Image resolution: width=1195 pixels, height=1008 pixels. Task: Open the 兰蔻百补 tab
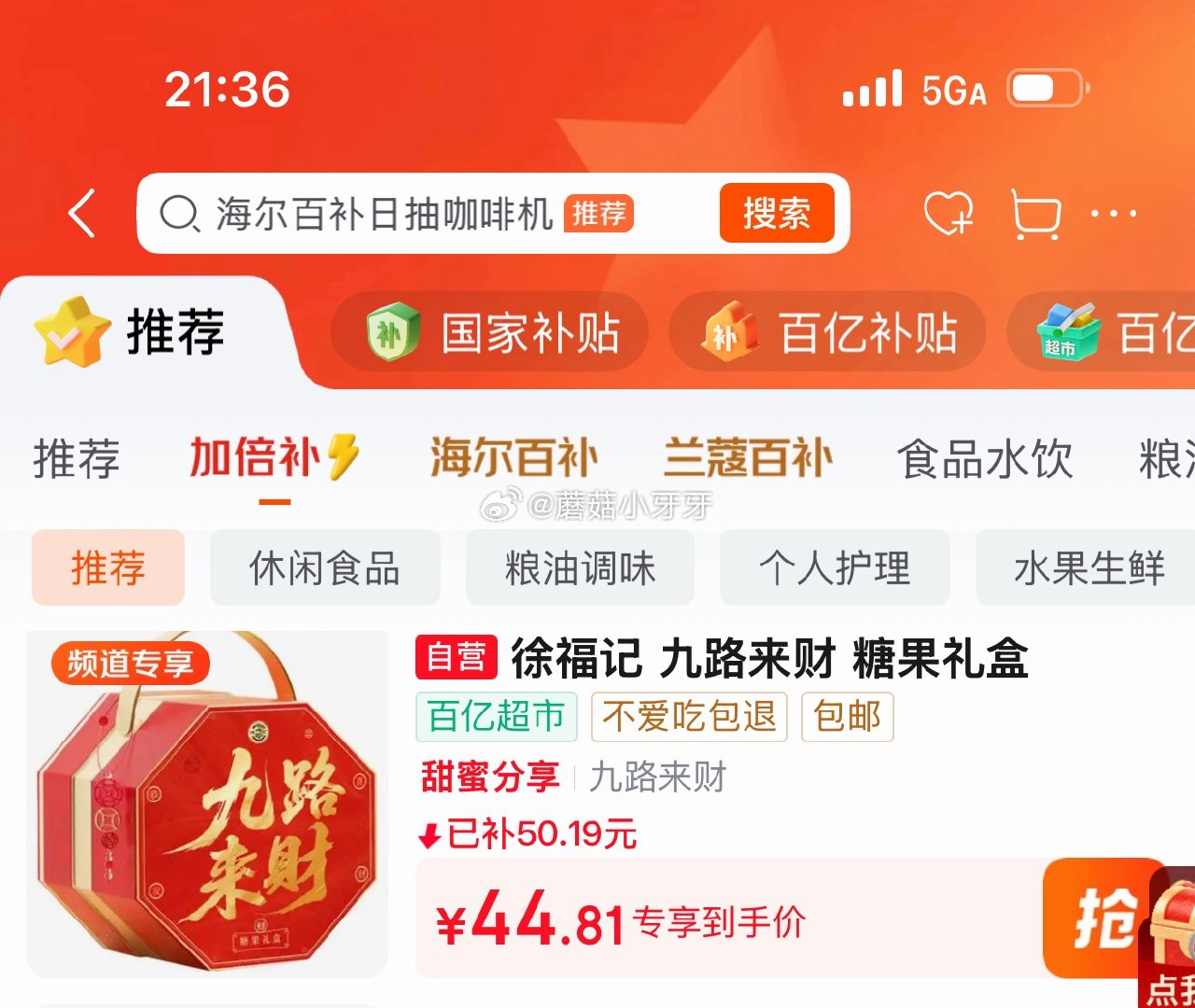(x=748, y=458)
